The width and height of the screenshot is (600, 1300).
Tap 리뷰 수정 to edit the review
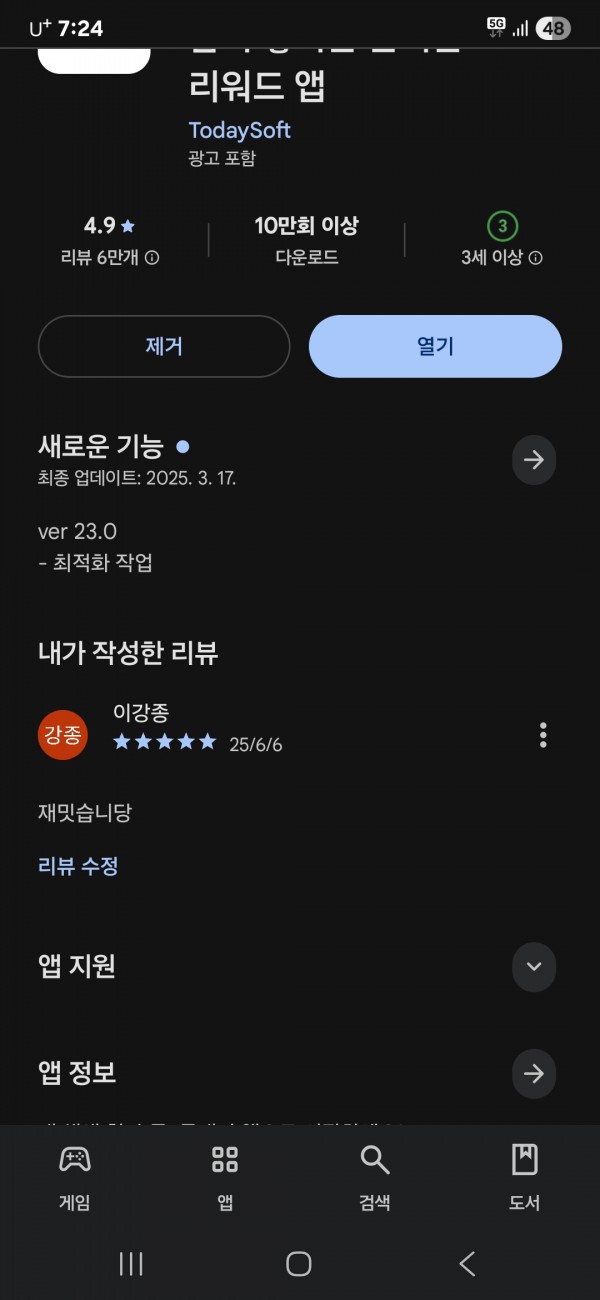pyautogui.click(x=78, y=866)
